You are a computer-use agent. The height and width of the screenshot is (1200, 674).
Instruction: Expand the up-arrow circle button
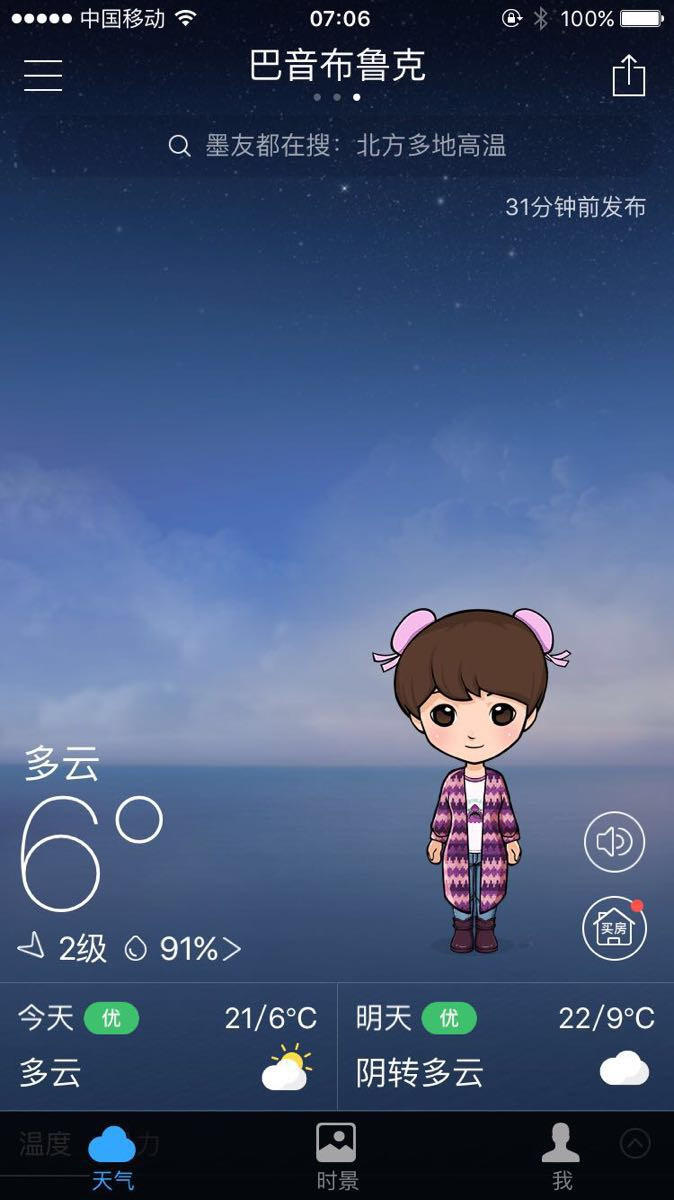point(635,1142)
